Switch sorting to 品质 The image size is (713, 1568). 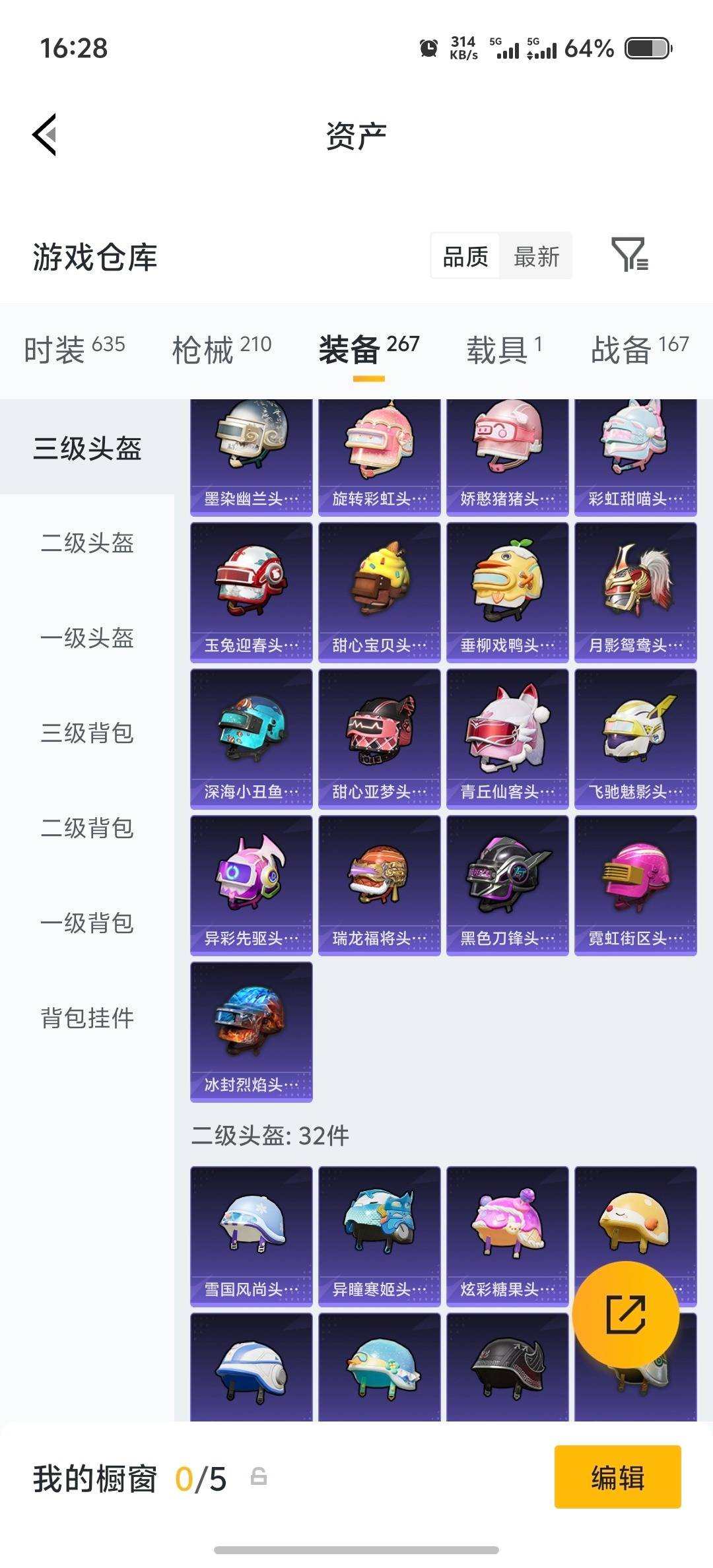[x=464, y=257]
